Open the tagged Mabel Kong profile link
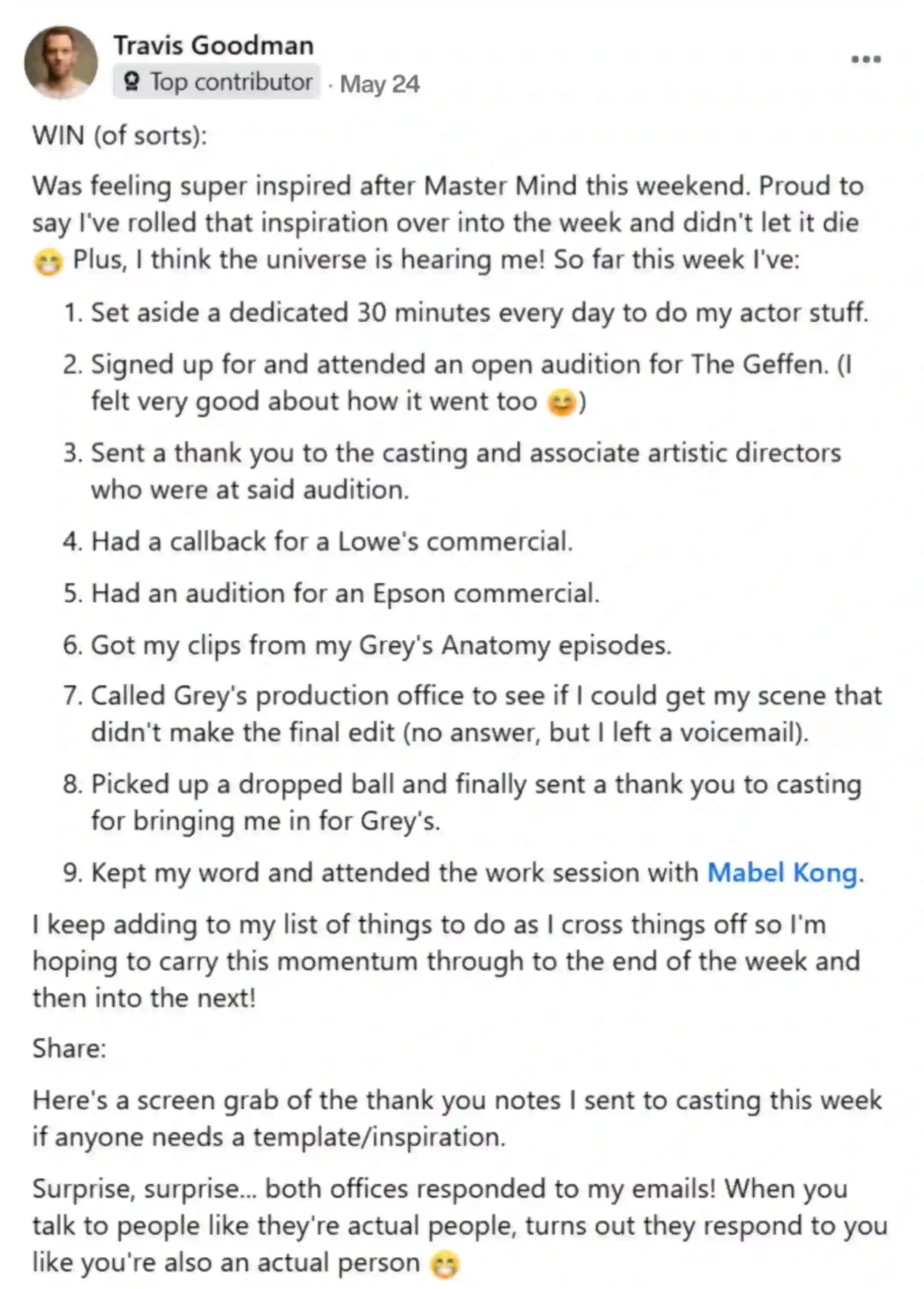Image resolution: width=924 pixels, height=1289 pixels. 782,873
